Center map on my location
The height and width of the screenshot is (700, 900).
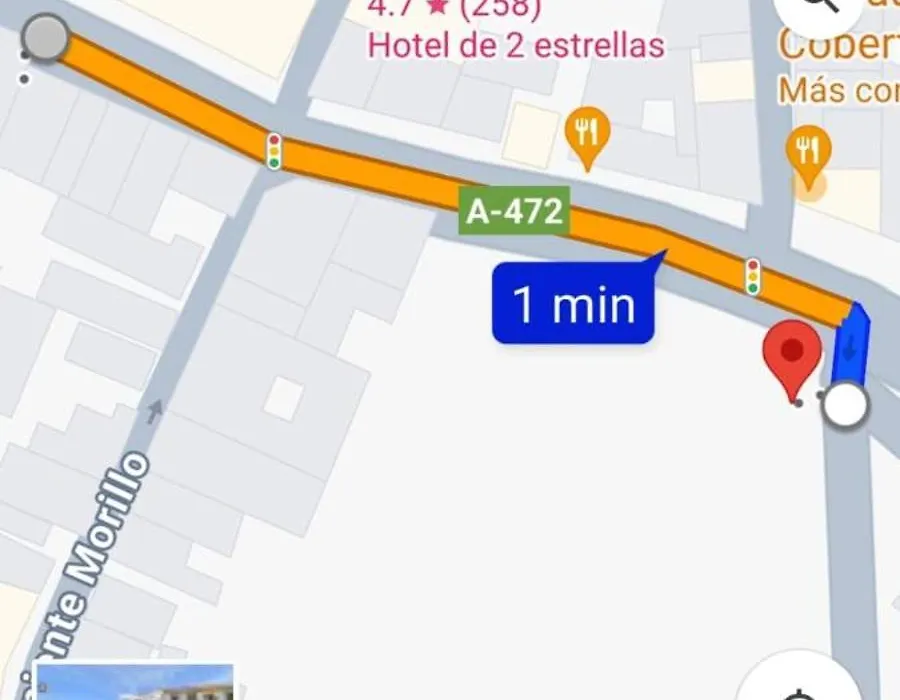pyautogui.click(x=801, y=686)
